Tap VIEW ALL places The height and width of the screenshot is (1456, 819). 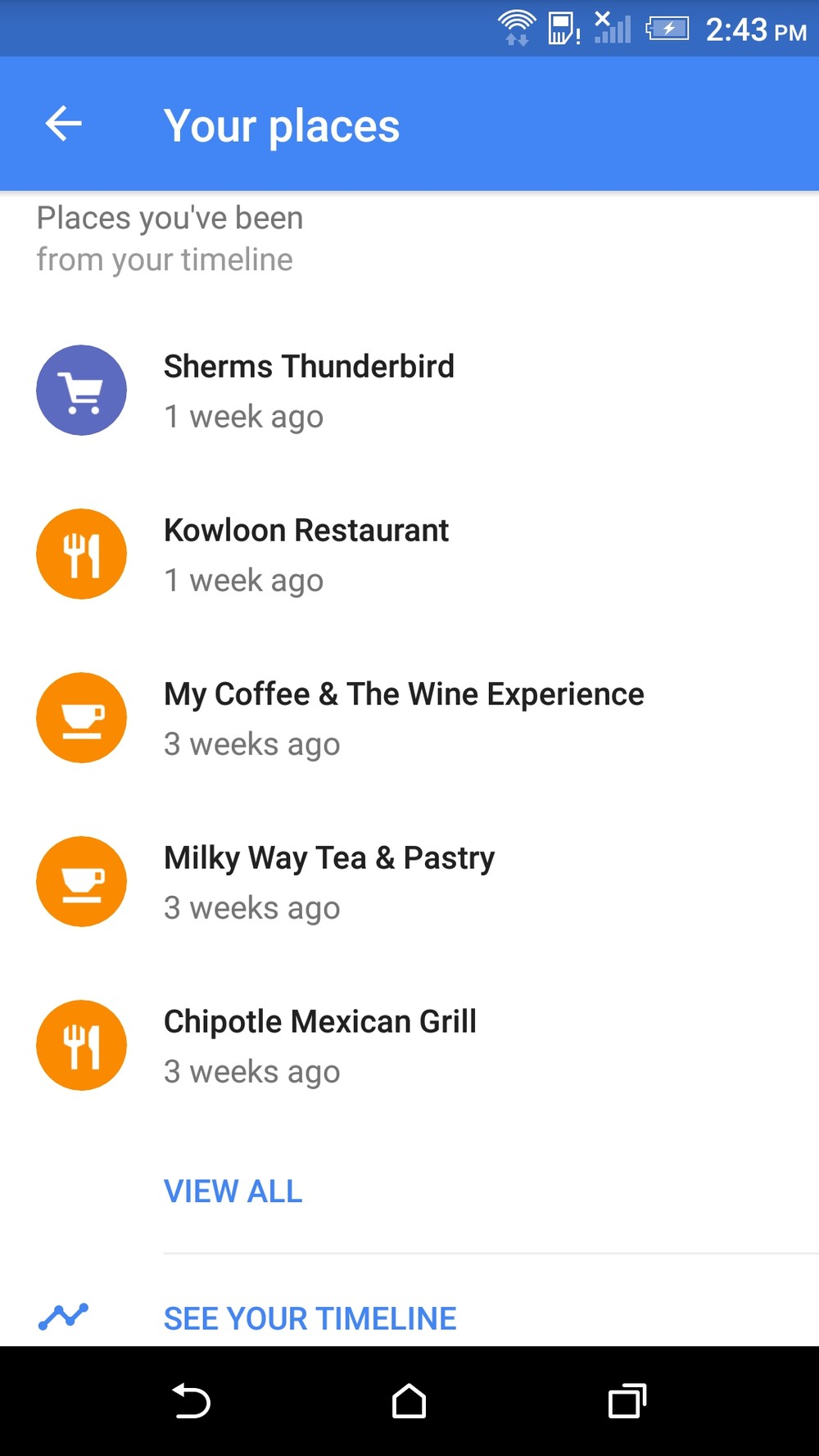click(233, 1191)
